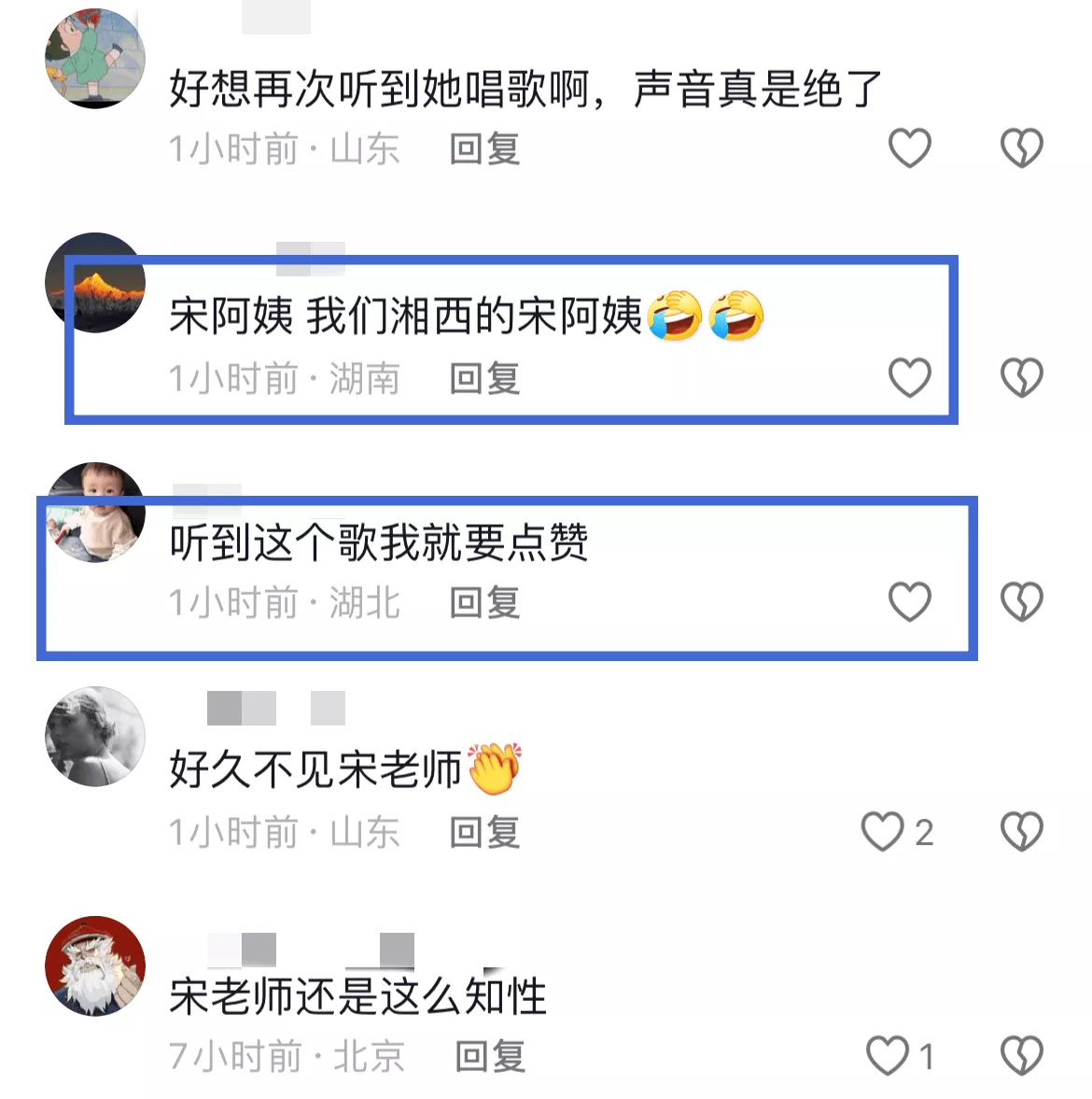Reply to the comment 声音真是绝了
Image resolution: width=1092 pixels, height=1099 pixels.
(x=484, y=149)
